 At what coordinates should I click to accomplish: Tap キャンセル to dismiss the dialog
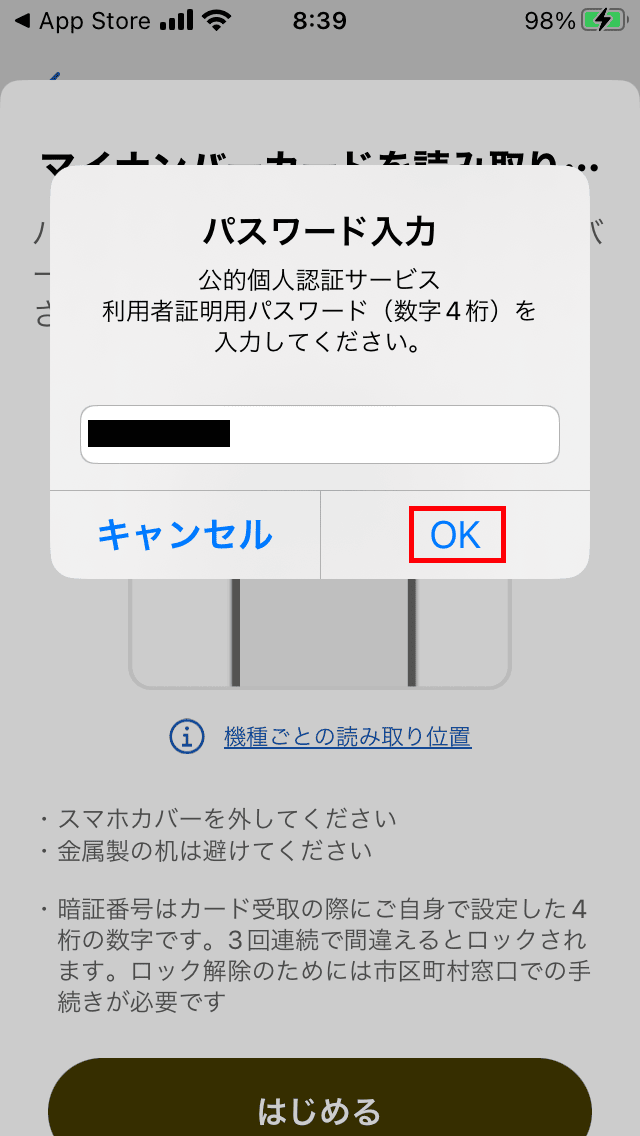point(185,535)
